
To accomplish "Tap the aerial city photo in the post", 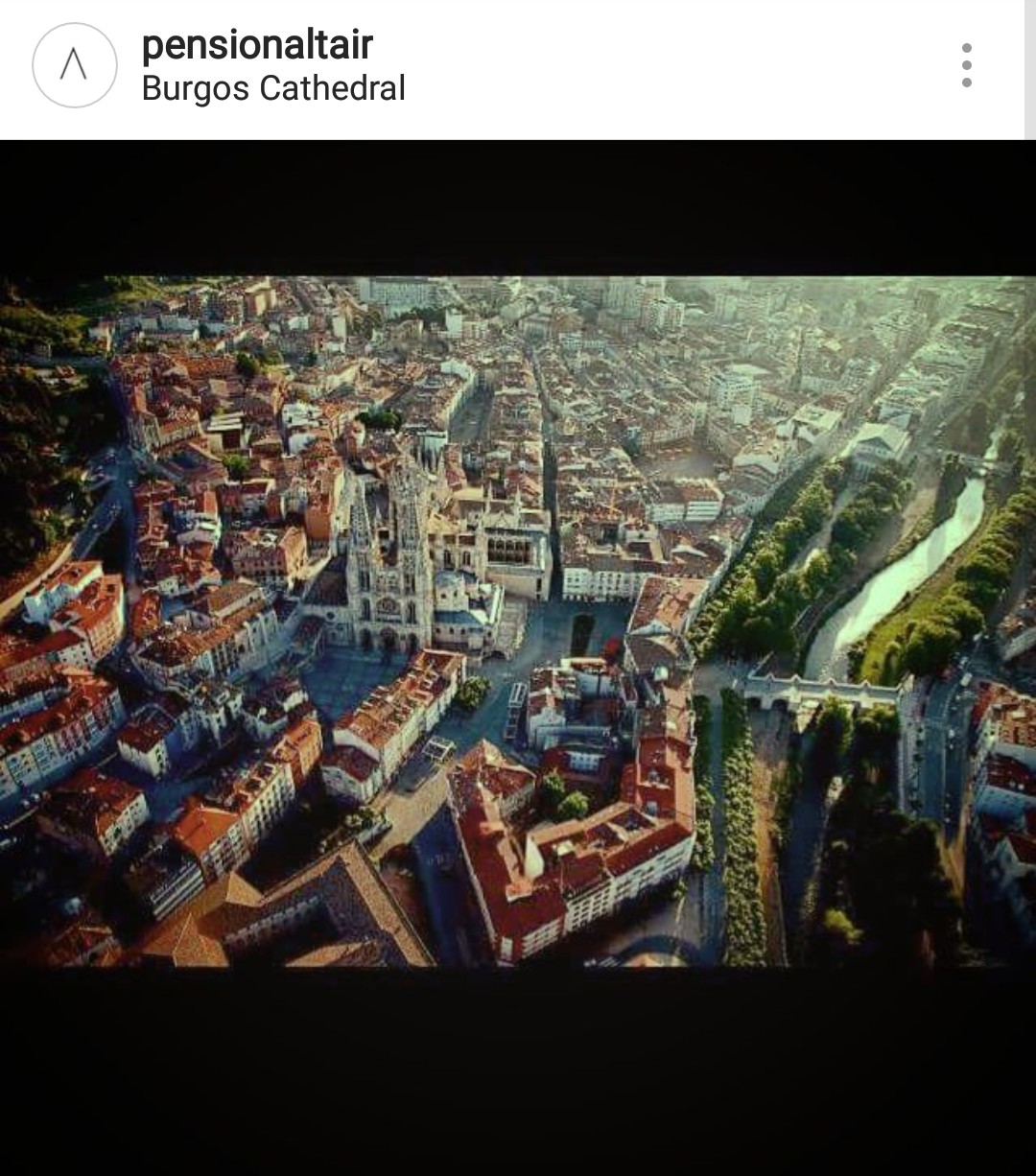I will coord(518,622).
